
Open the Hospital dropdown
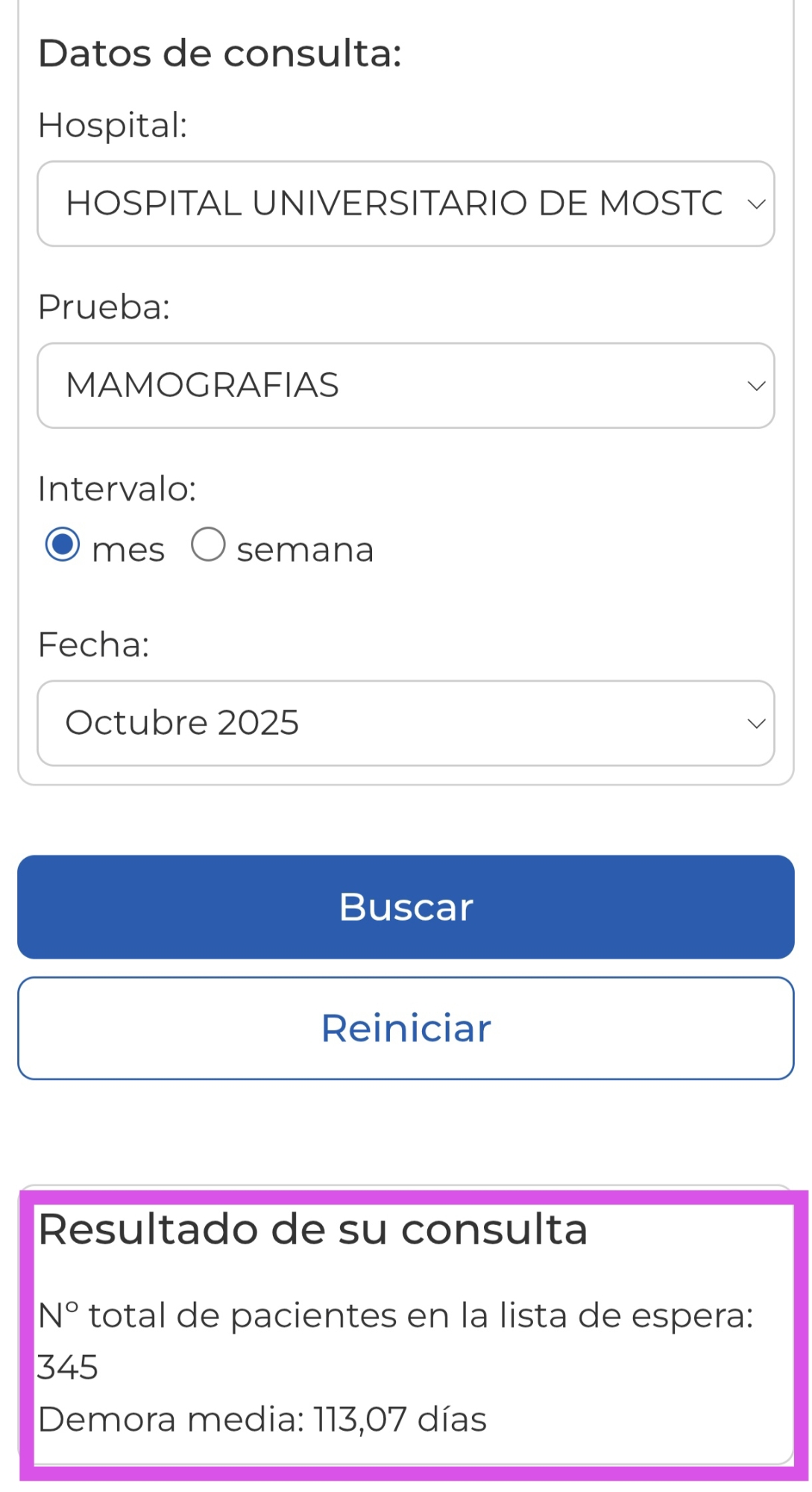[x=406, y=204]
